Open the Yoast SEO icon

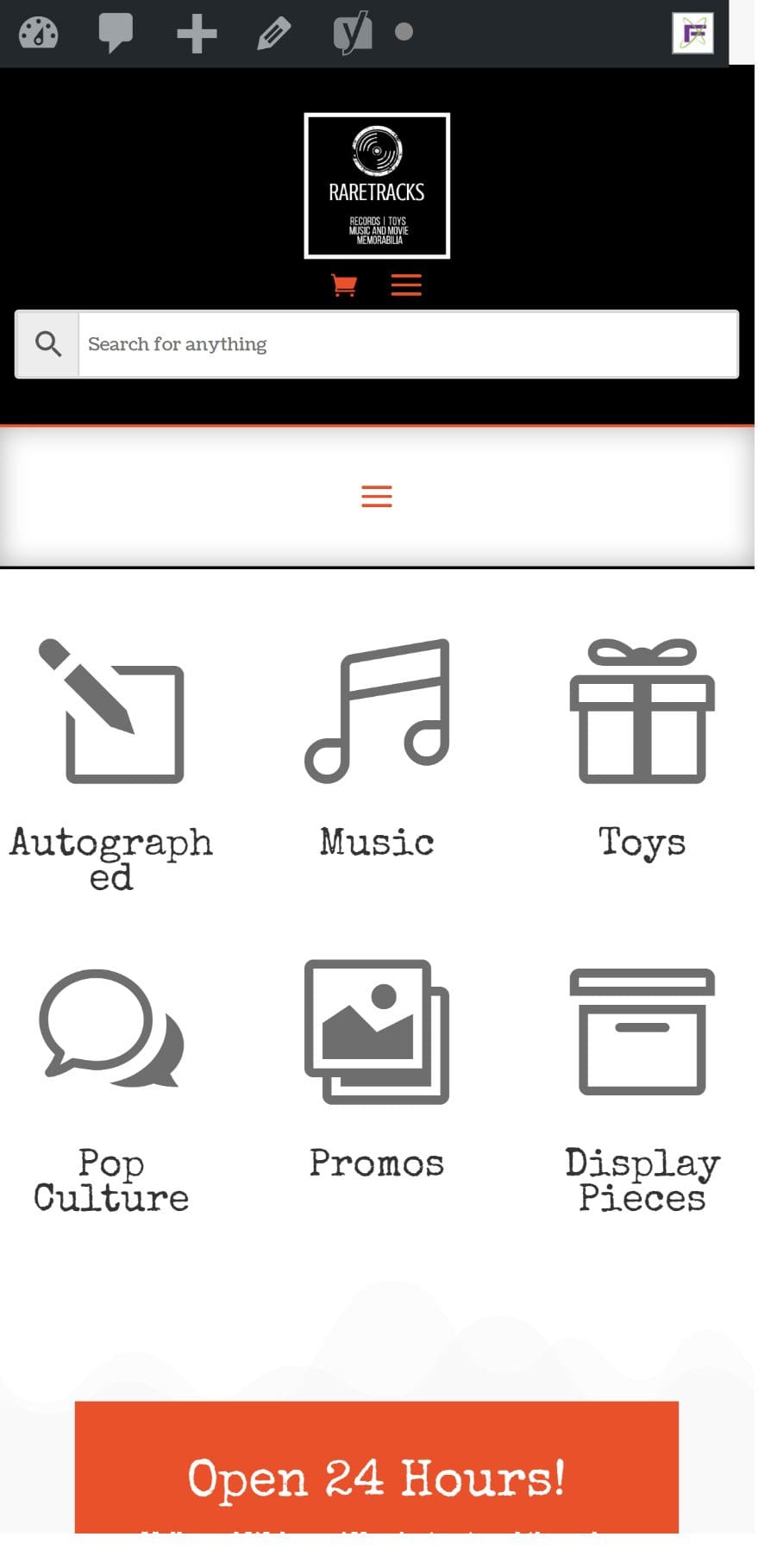click(352, 34)
